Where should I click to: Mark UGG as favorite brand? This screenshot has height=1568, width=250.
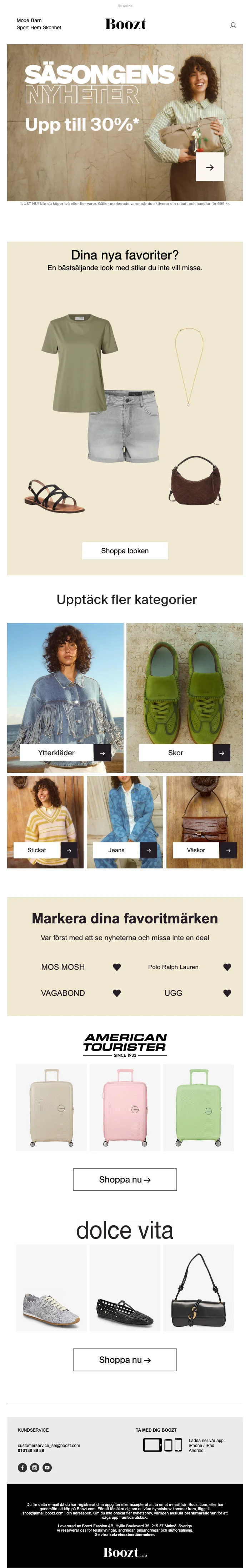(x=227, y=993)
